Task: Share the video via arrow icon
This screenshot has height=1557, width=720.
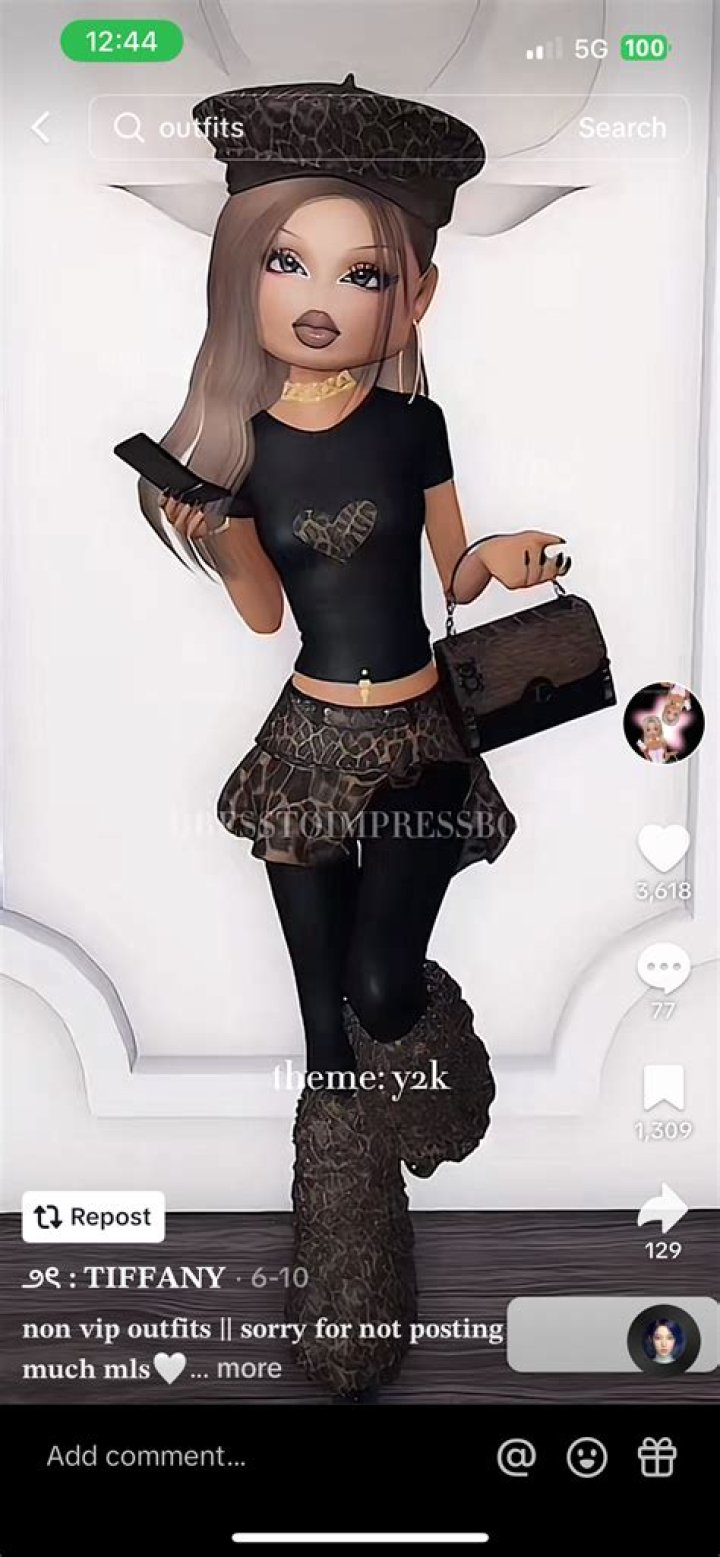Action: coord(663,1209)
